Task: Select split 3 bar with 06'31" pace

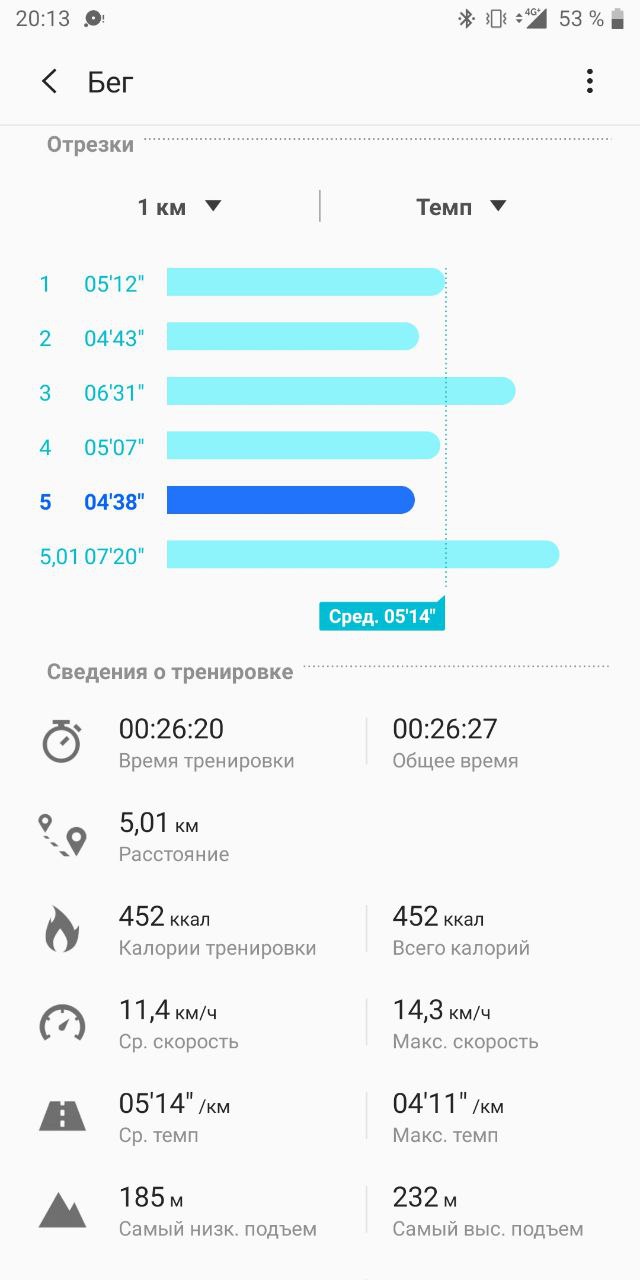Action: pyautogui.click(x=341, y=391)
